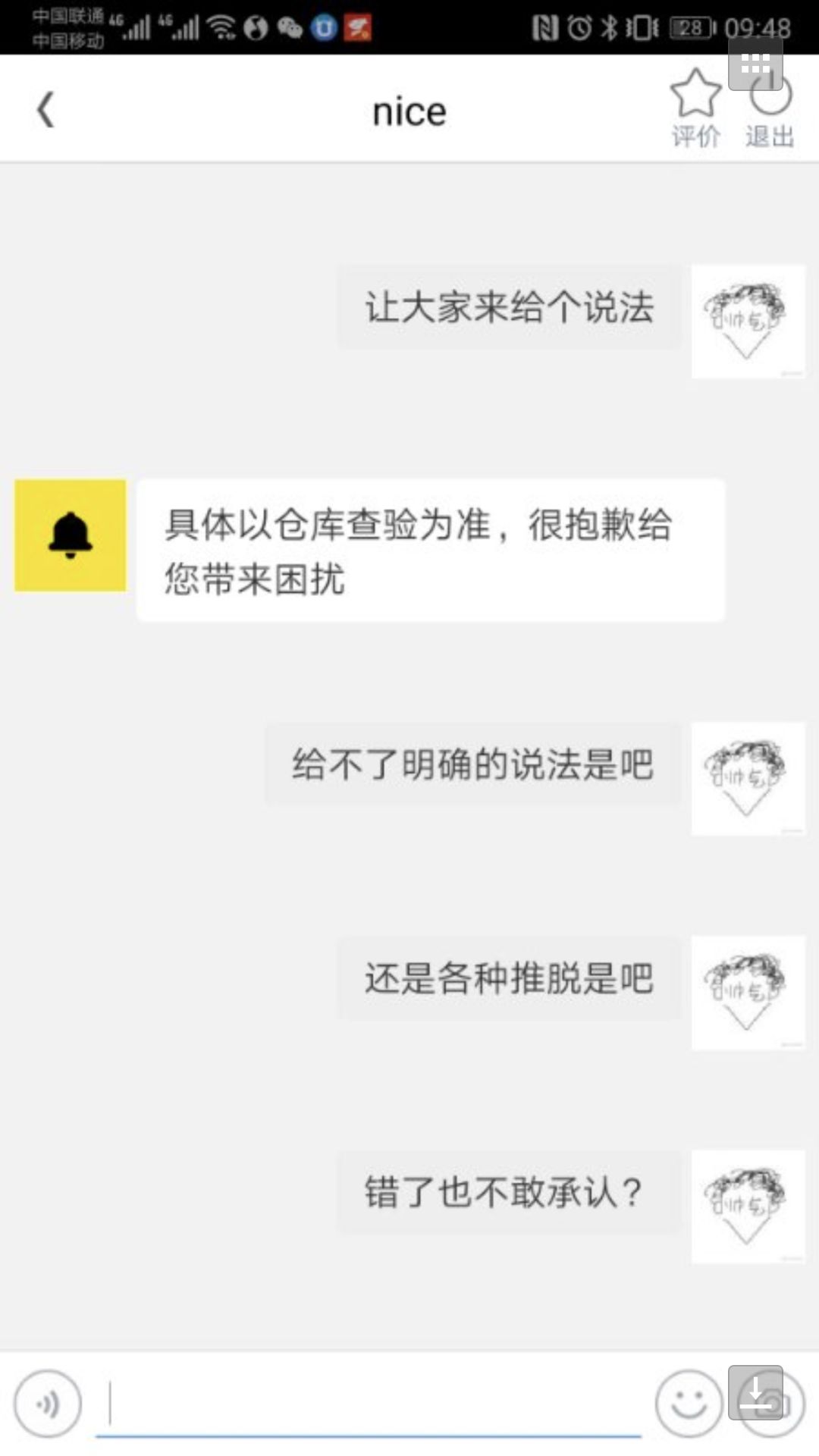
Task: Tap the avatar beside '错了也不敢承认?'
Action: (x=747, y=1206)
